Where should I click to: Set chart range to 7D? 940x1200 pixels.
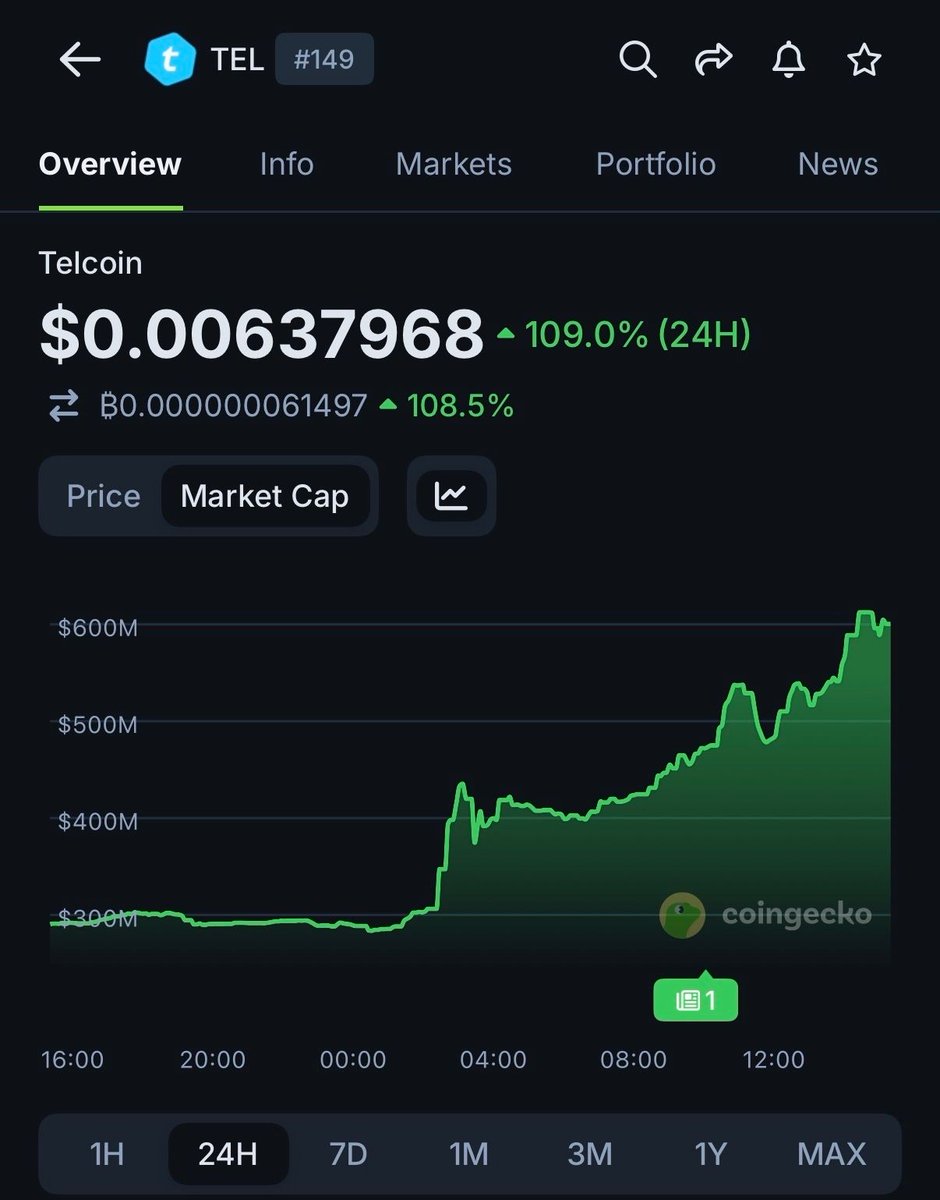348,1154
